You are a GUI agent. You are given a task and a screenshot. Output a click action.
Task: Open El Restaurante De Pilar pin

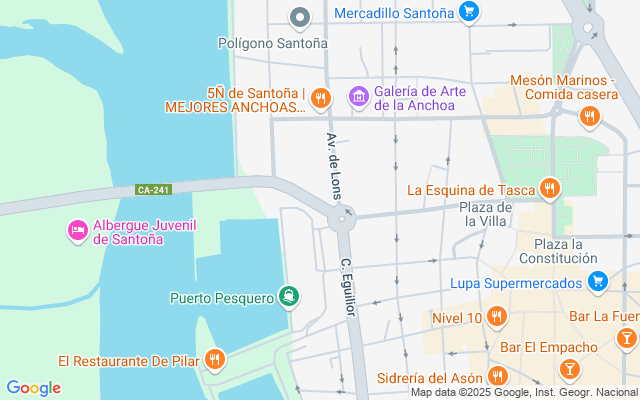(x=215, y=360)
